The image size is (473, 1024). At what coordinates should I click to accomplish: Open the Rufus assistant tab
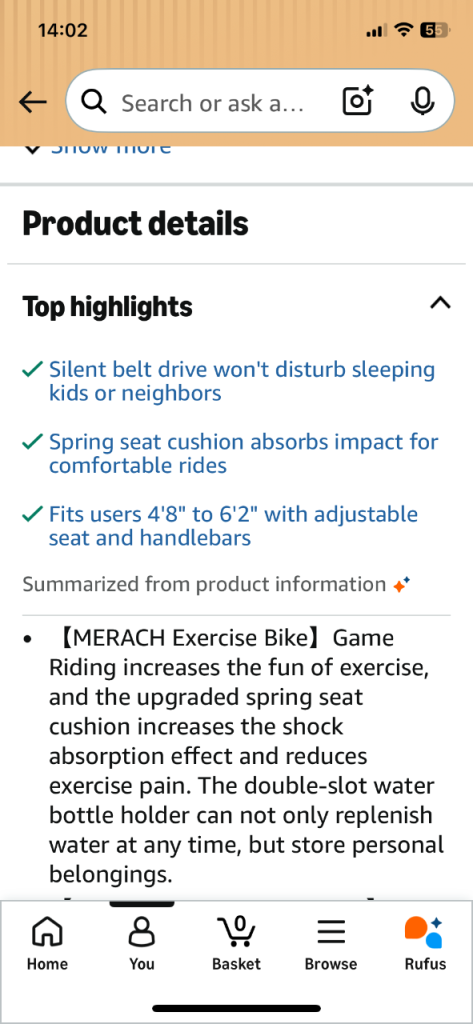tap(425, 943)
